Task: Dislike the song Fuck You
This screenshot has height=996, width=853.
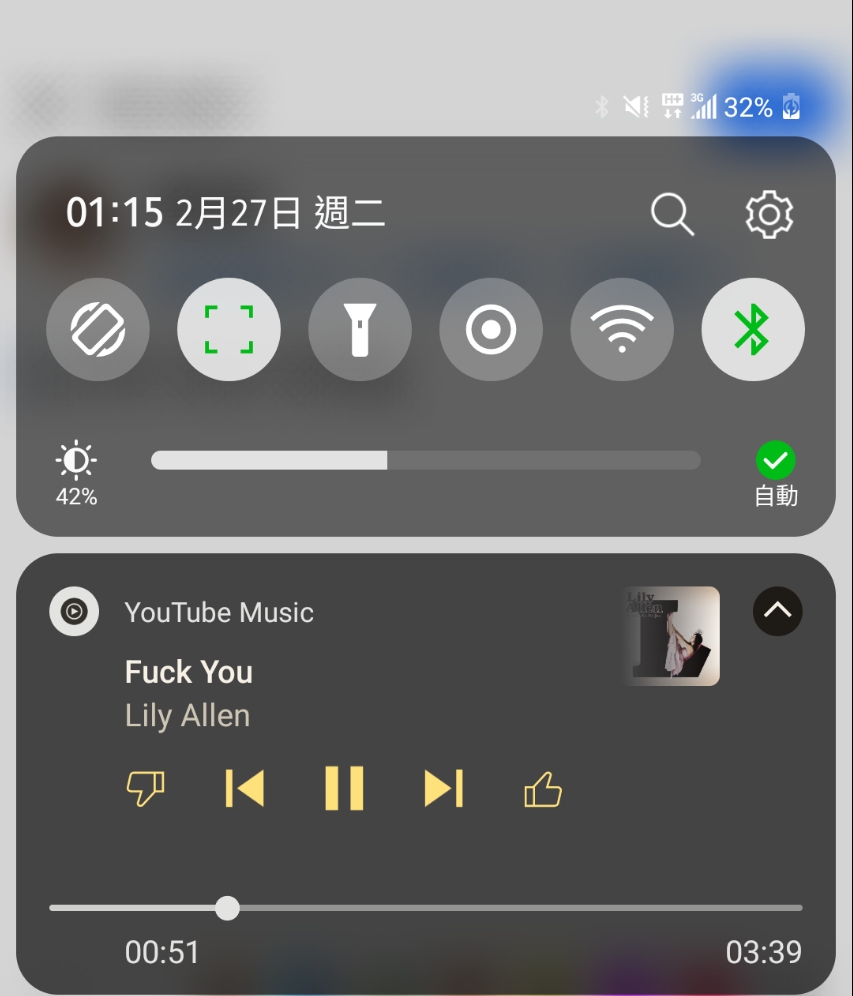Action: (x=146, y=789)
